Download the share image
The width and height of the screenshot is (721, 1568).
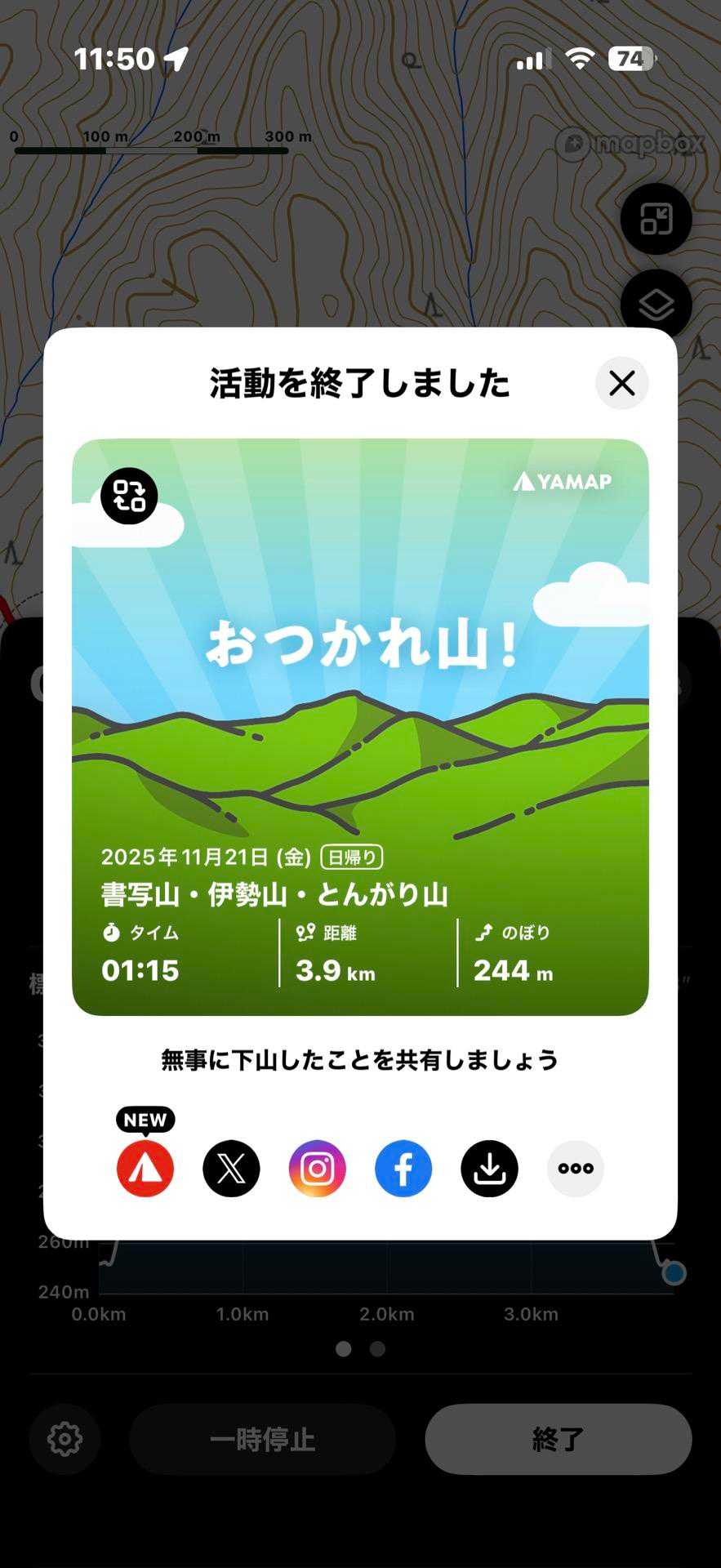[x=489, y=1169]
